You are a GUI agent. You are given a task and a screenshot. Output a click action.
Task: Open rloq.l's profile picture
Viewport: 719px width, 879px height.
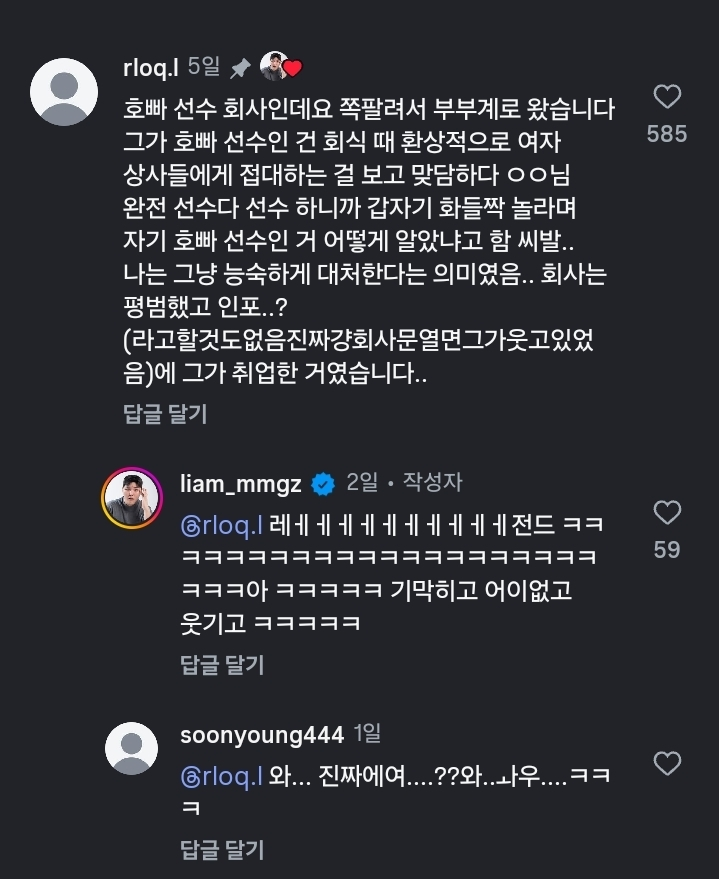click(x=64, y=92)
